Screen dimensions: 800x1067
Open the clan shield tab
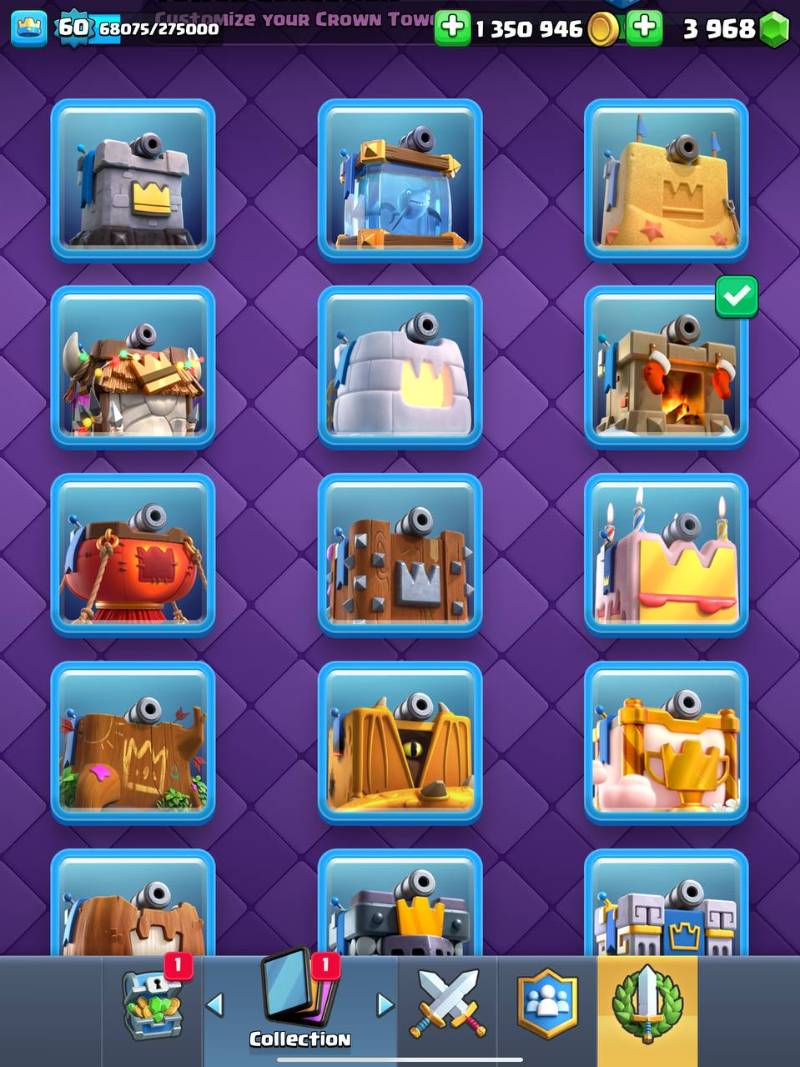click(x=547, y=1005)
